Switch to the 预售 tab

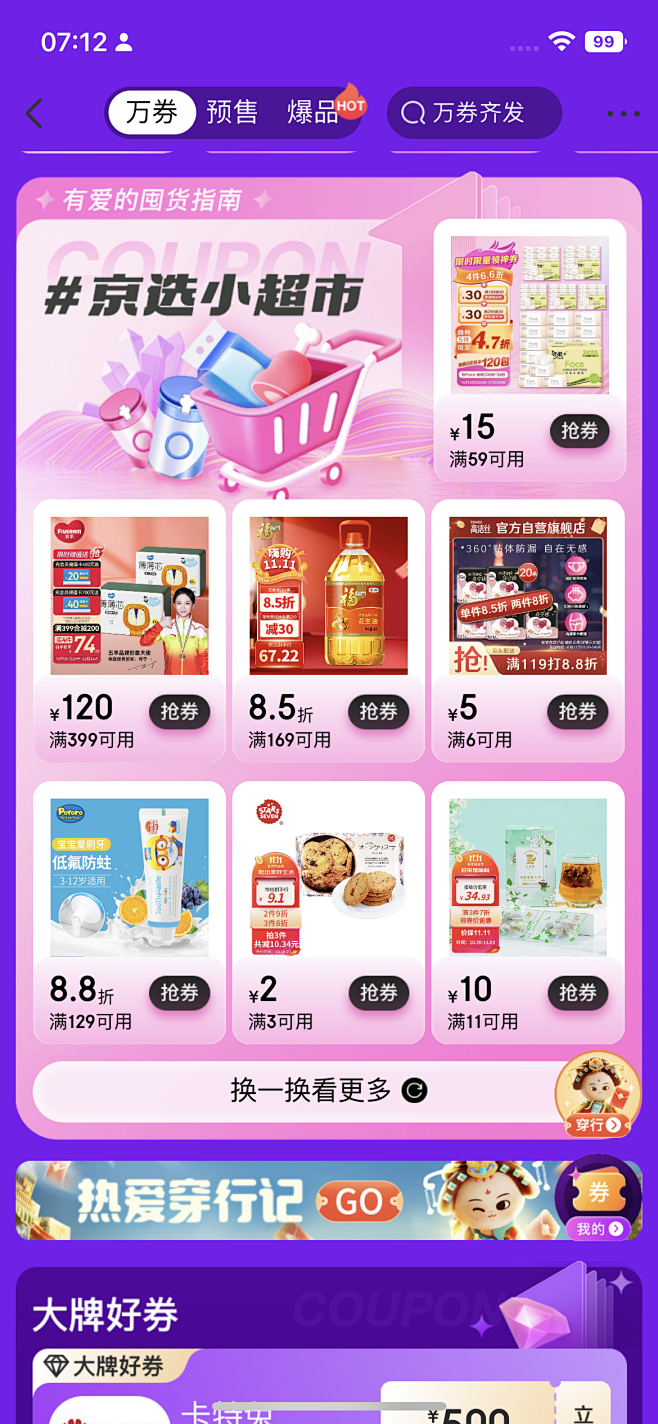click(232, 112)
